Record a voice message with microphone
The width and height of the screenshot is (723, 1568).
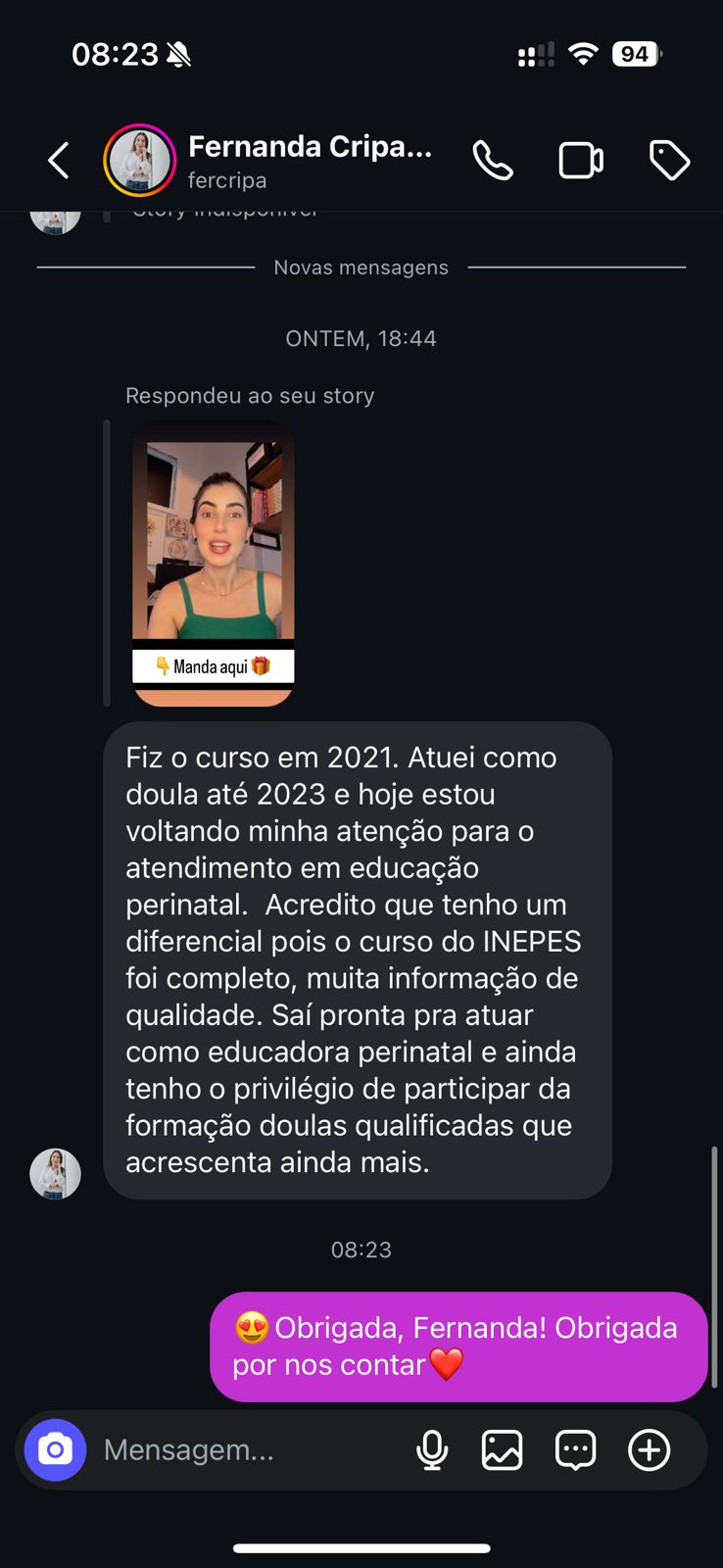432,1449
